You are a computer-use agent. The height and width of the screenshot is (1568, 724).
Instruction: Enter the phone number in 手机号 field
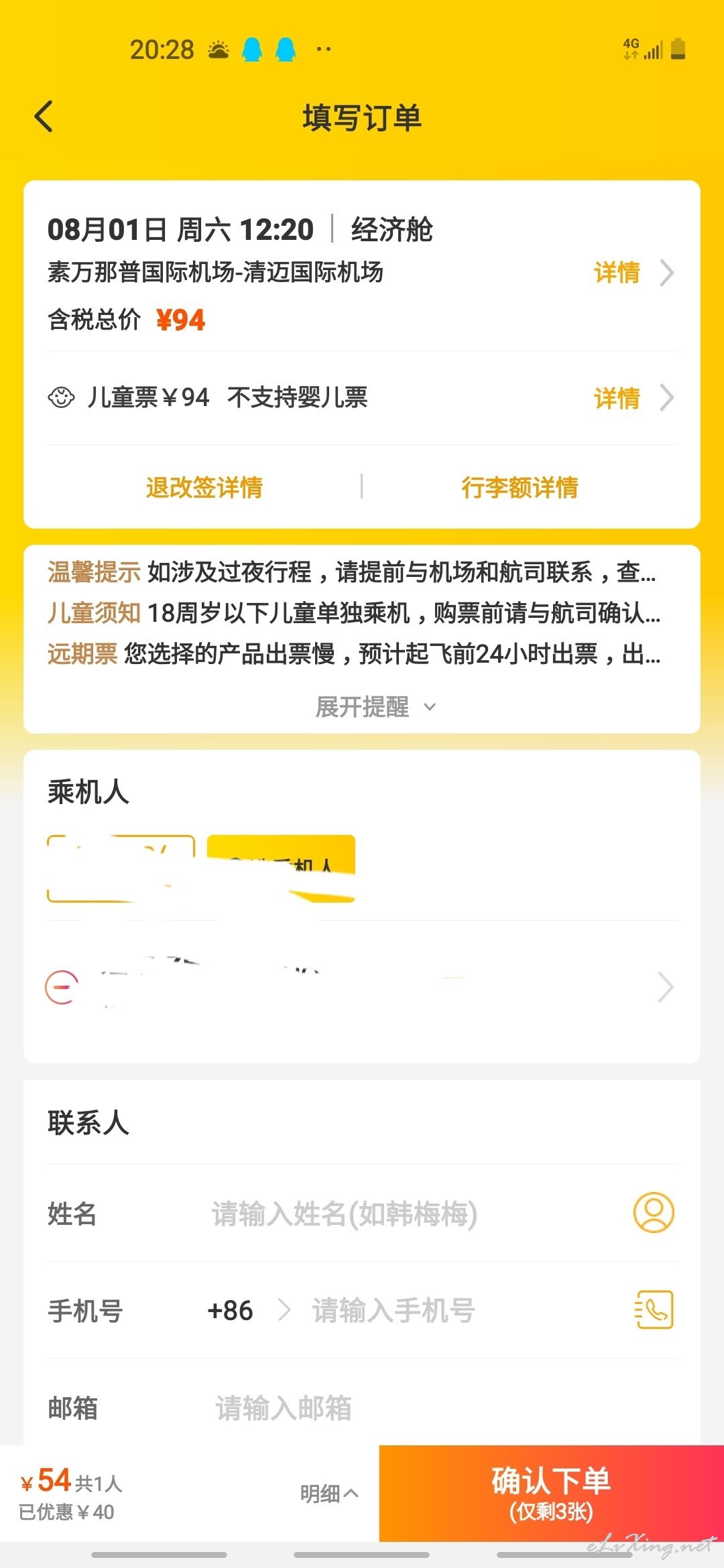463,1310
